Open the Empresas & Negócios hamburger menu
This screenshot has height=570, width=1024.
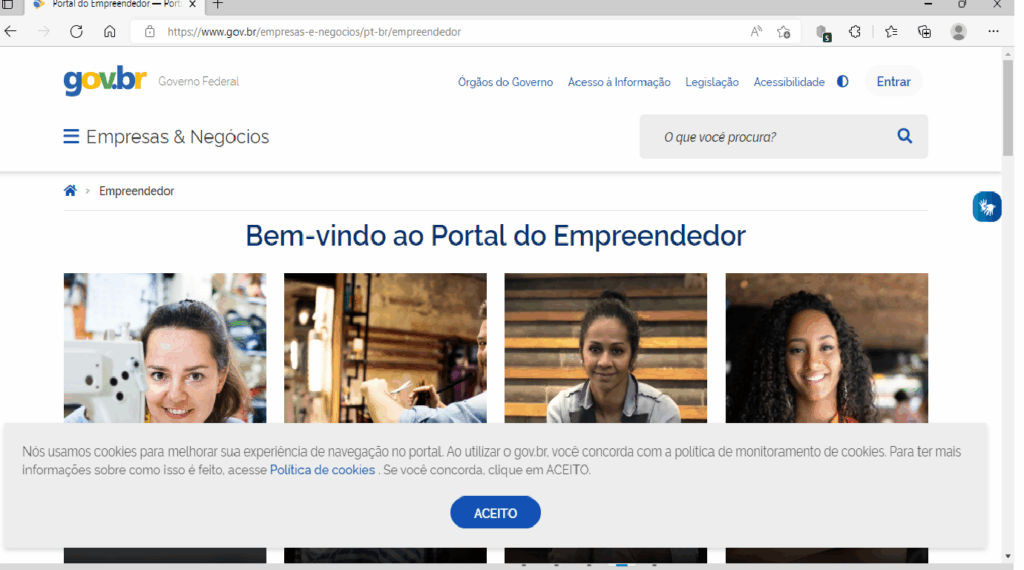(x=71, y=137)
